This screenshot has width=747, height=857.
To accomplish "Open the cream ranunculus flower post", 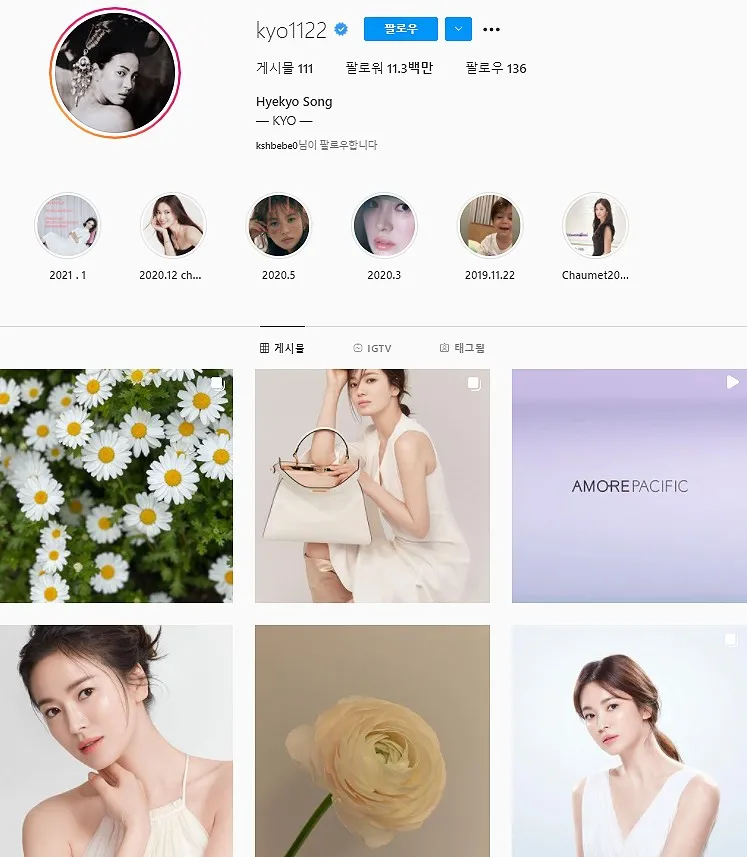I will pos(372,741).
